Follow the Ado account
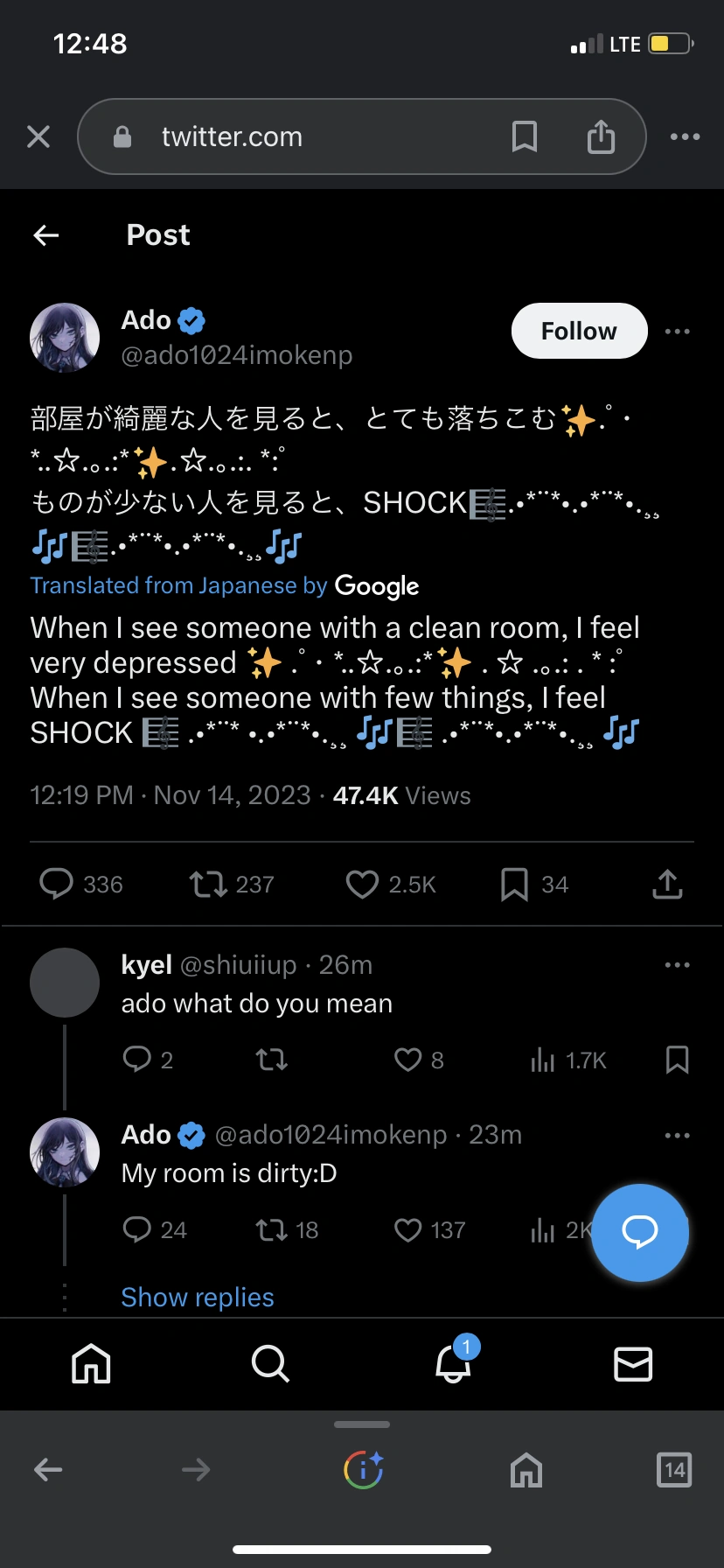724x1568 pixels. (x=579, y=331)
